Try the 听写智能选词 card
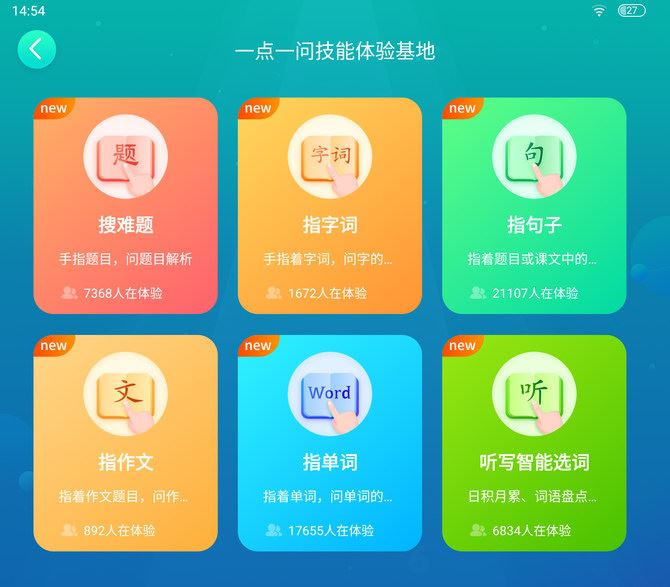The width and height of the screenshot is (670, 587). (534, 443)
